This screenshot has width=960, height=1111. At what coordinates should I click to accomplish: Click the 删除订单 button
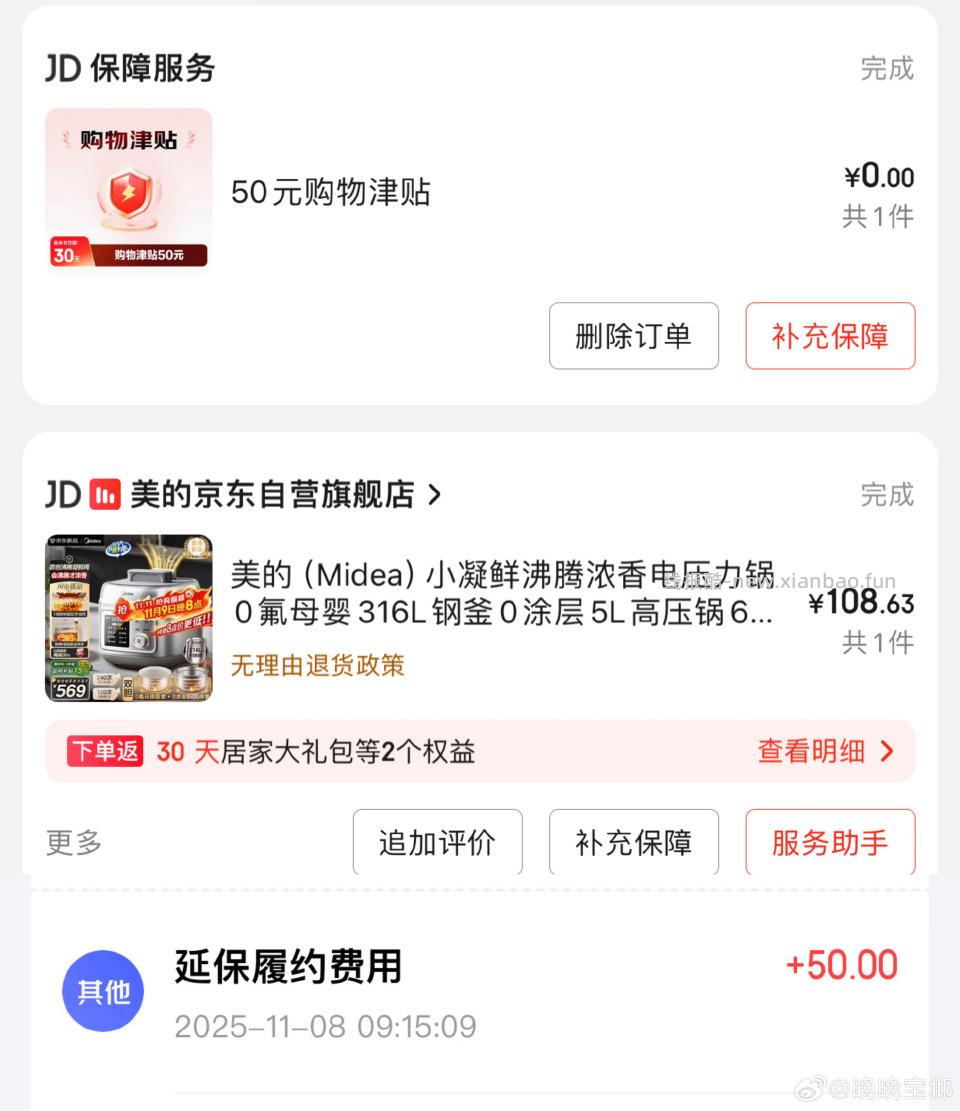tap(634, 336)
